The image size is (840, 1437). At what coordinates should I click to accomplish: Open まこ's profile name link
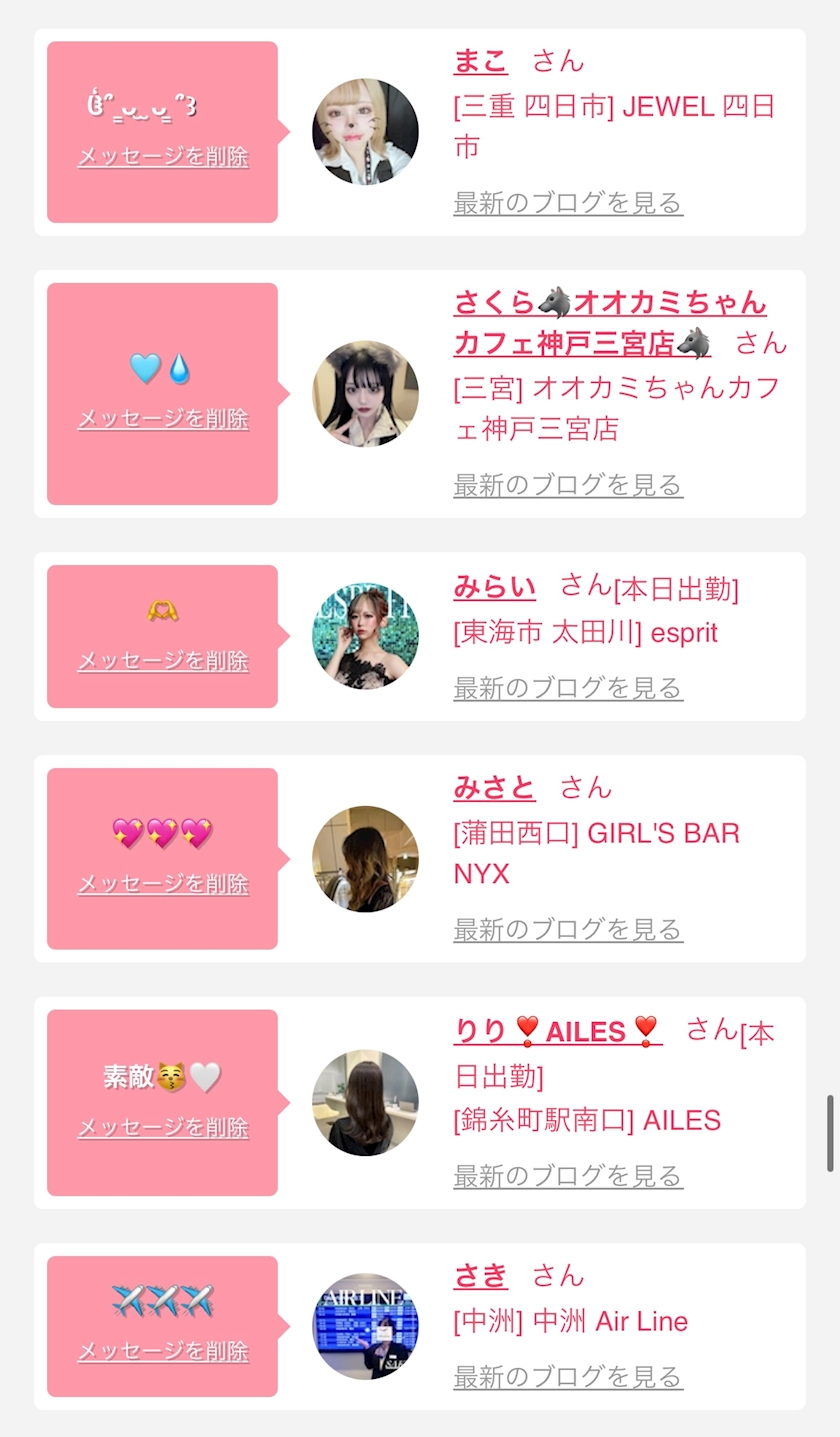pyautogui.click(x=480, y=61)
